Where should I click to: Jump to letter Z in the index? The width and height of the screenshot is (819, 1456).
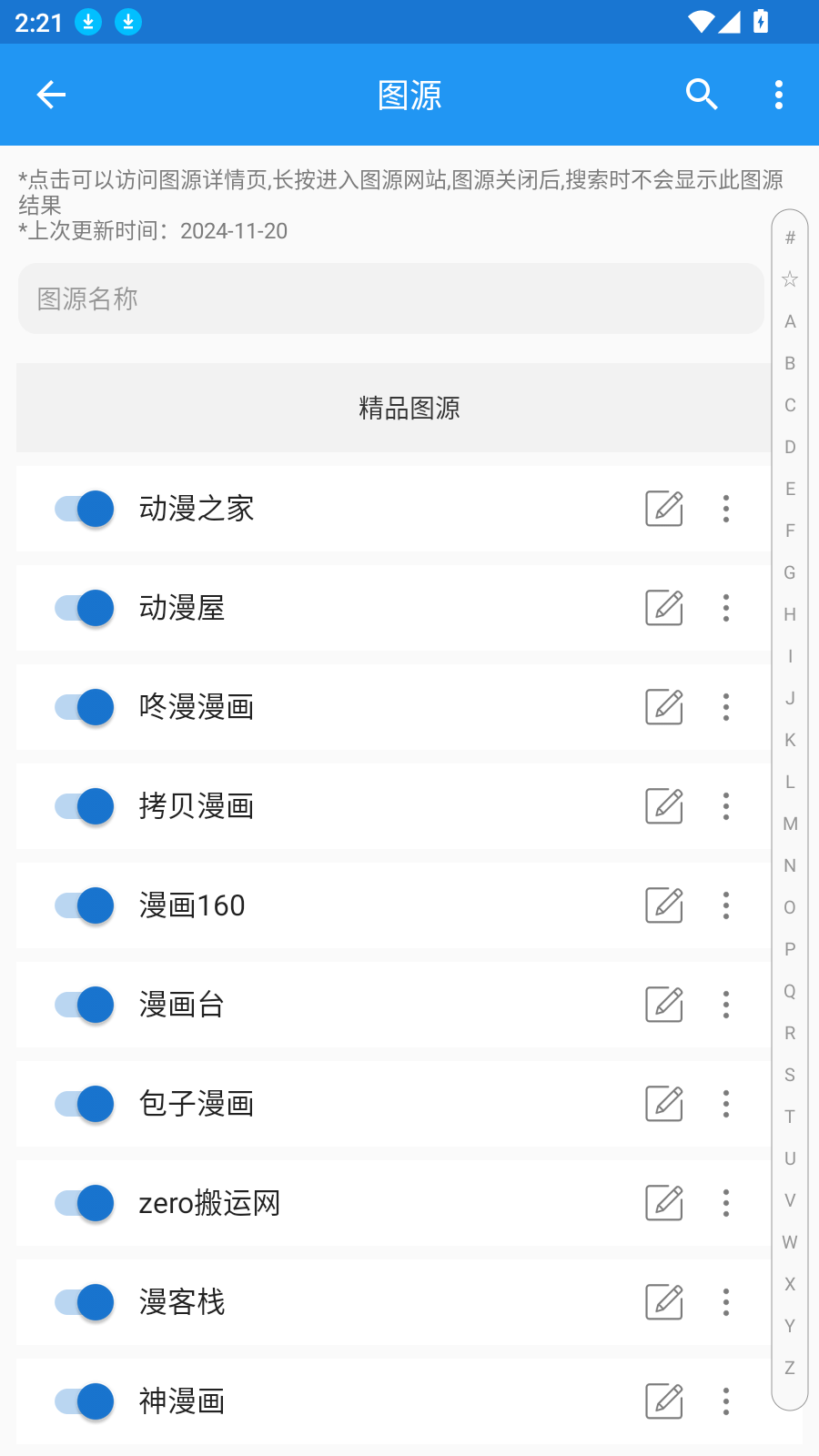click(790, 1368)
